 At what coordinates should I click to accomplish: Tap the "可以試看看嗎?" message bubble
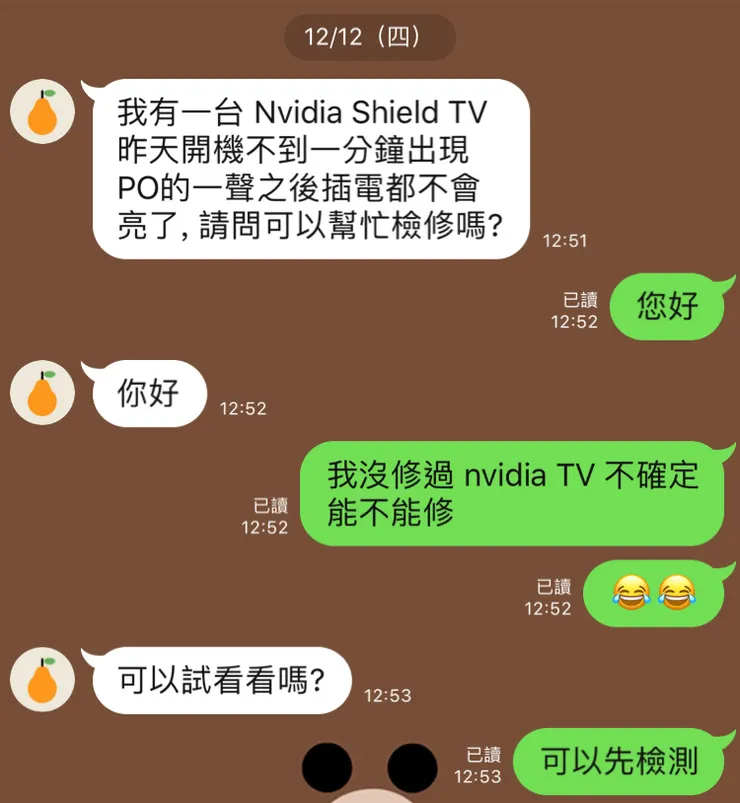tap(220, 679)
